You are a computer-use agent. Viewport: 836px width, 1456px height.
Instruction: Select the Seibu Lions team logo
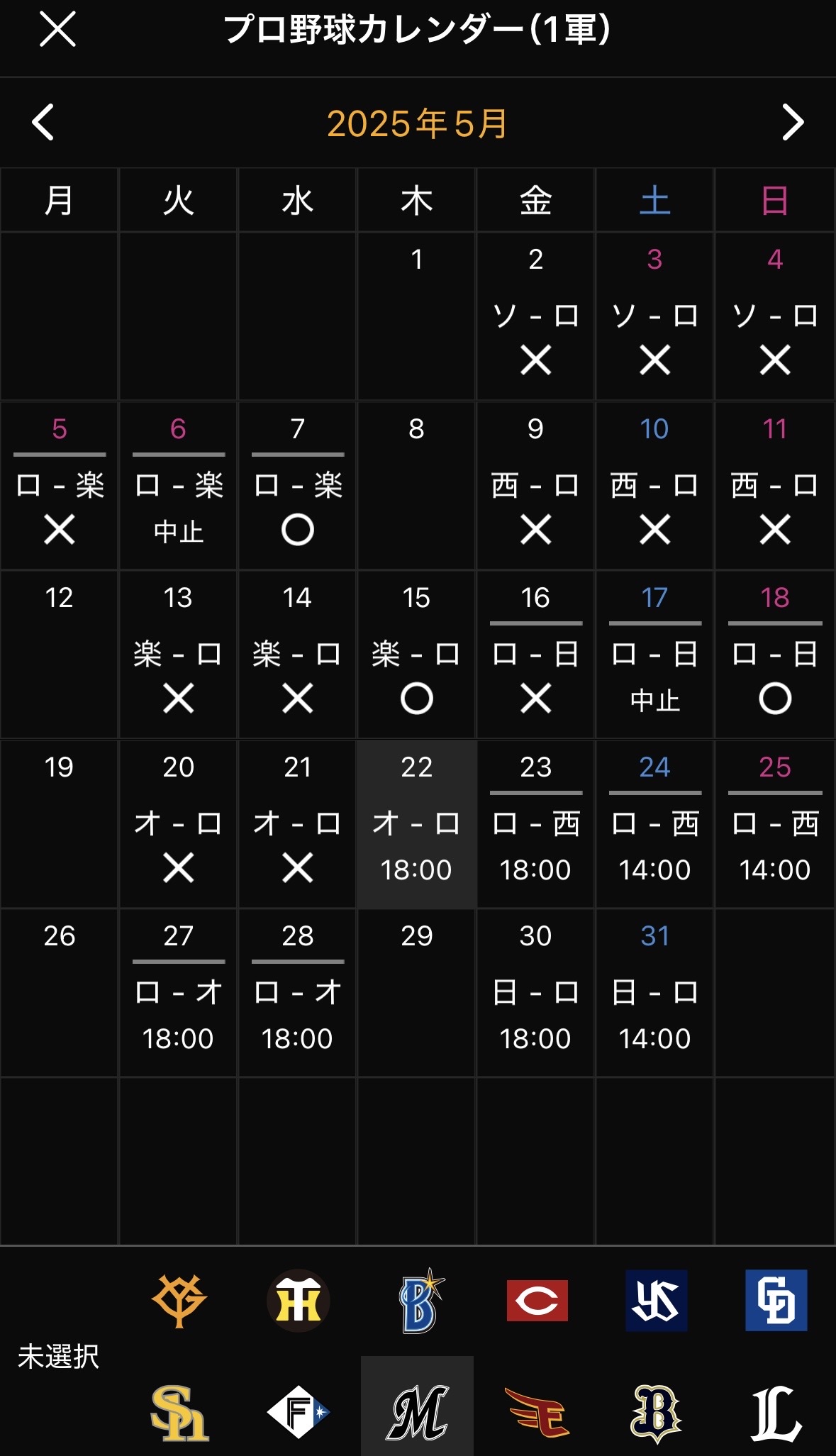click(x=776, y=1415)
